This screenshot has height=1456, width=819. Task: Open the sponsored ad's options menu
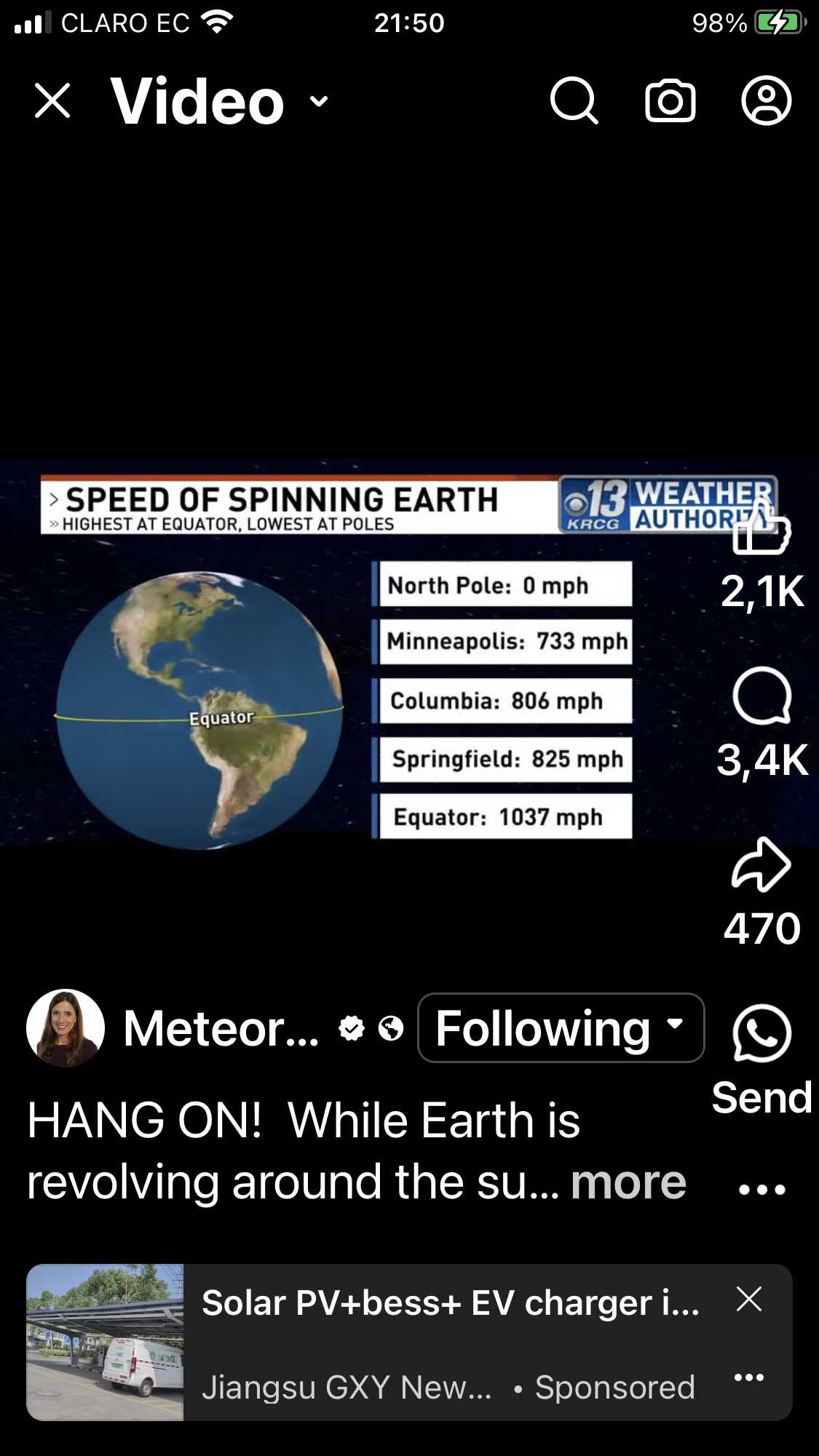pos(748,1377)
